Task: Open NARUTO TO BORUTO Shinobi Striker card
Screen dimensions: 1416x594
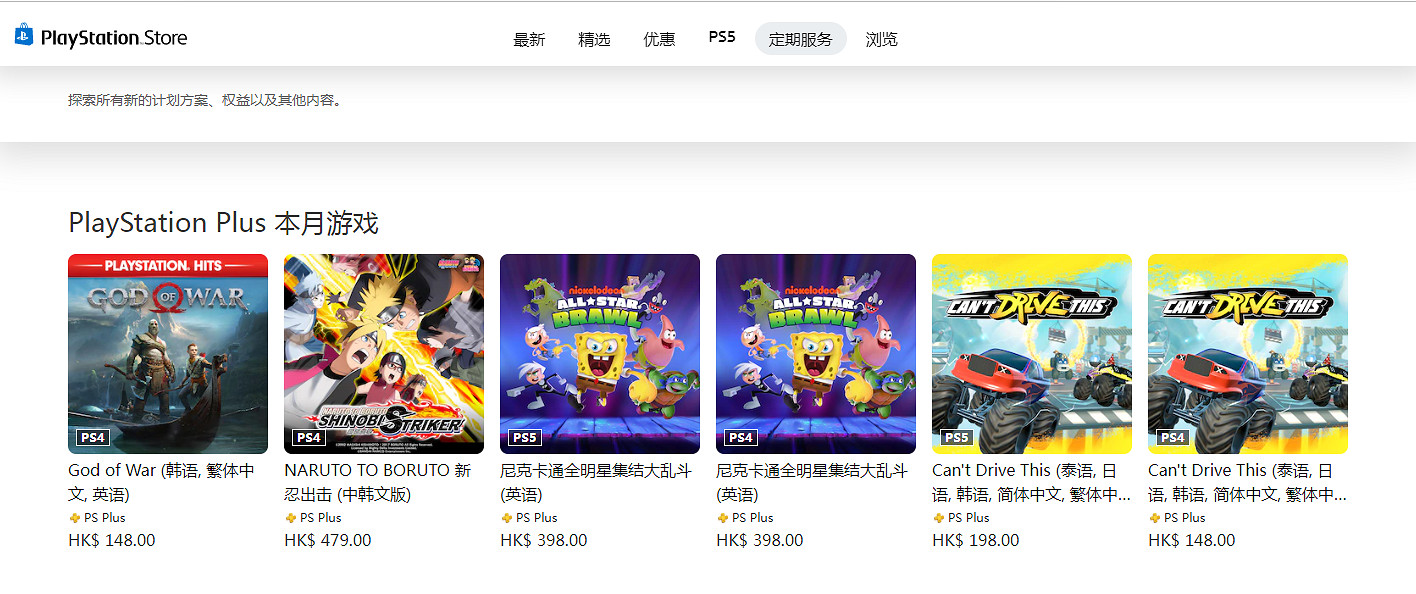Action: click(384, 354)
